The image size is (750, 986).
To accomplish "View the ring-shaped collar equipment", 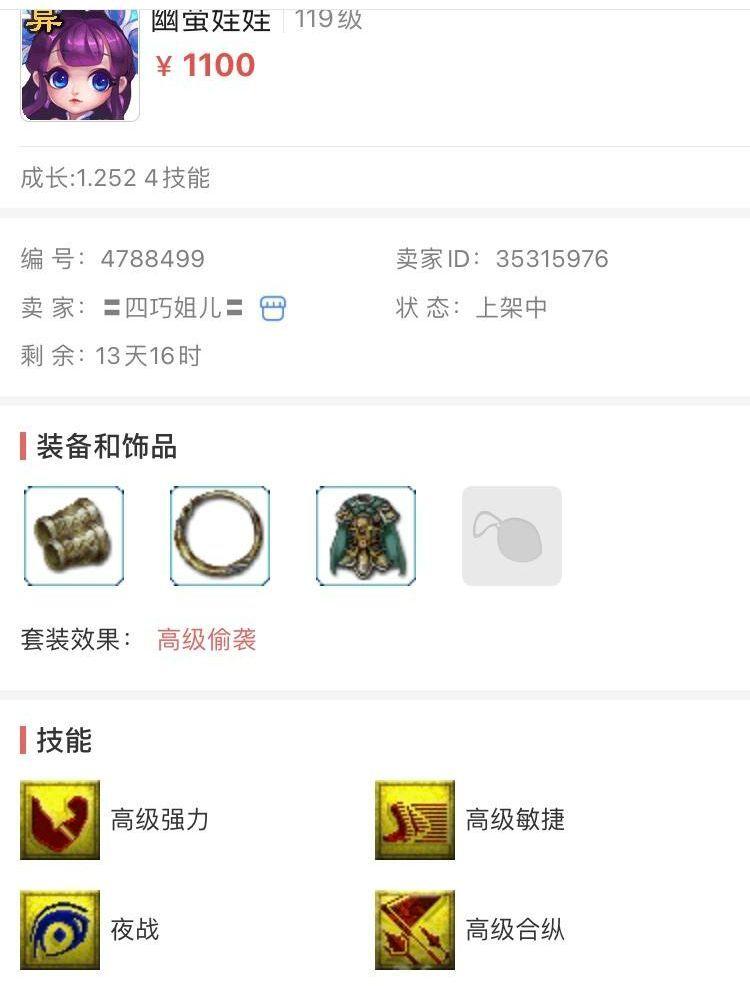I will (x=220, y=536).
